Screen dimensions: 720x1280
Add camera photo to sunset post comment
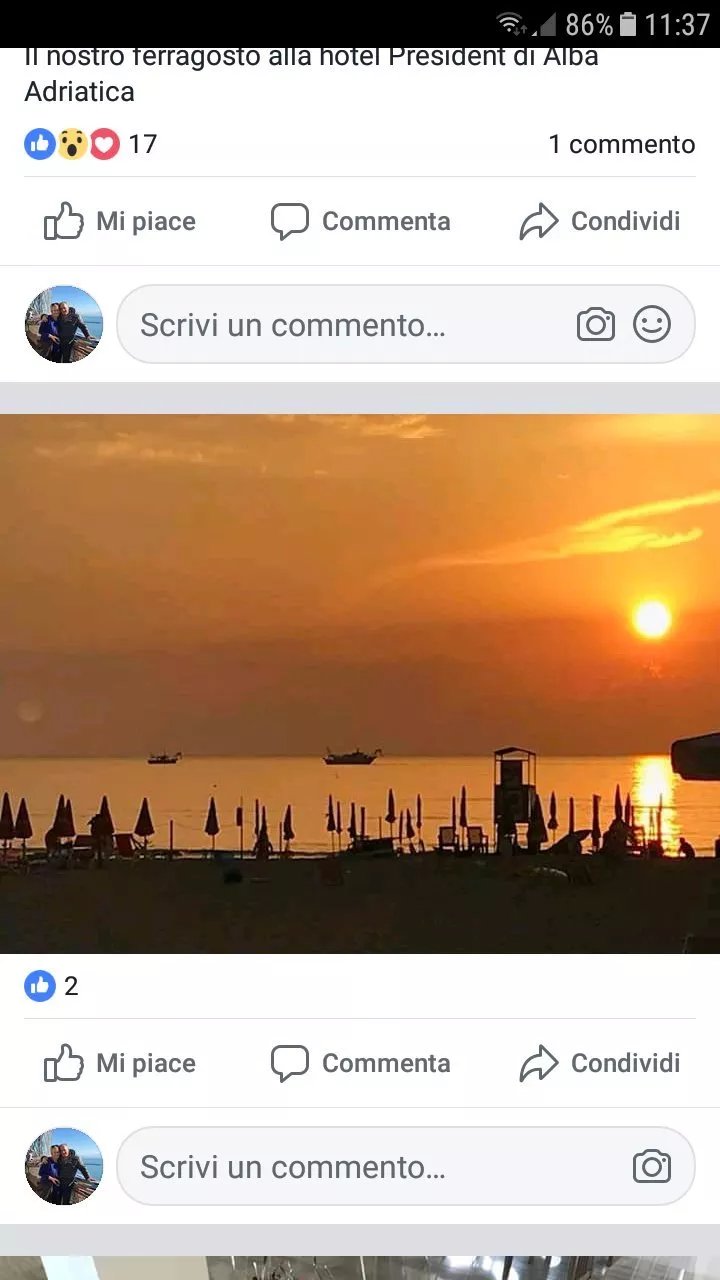point(652,1166)
